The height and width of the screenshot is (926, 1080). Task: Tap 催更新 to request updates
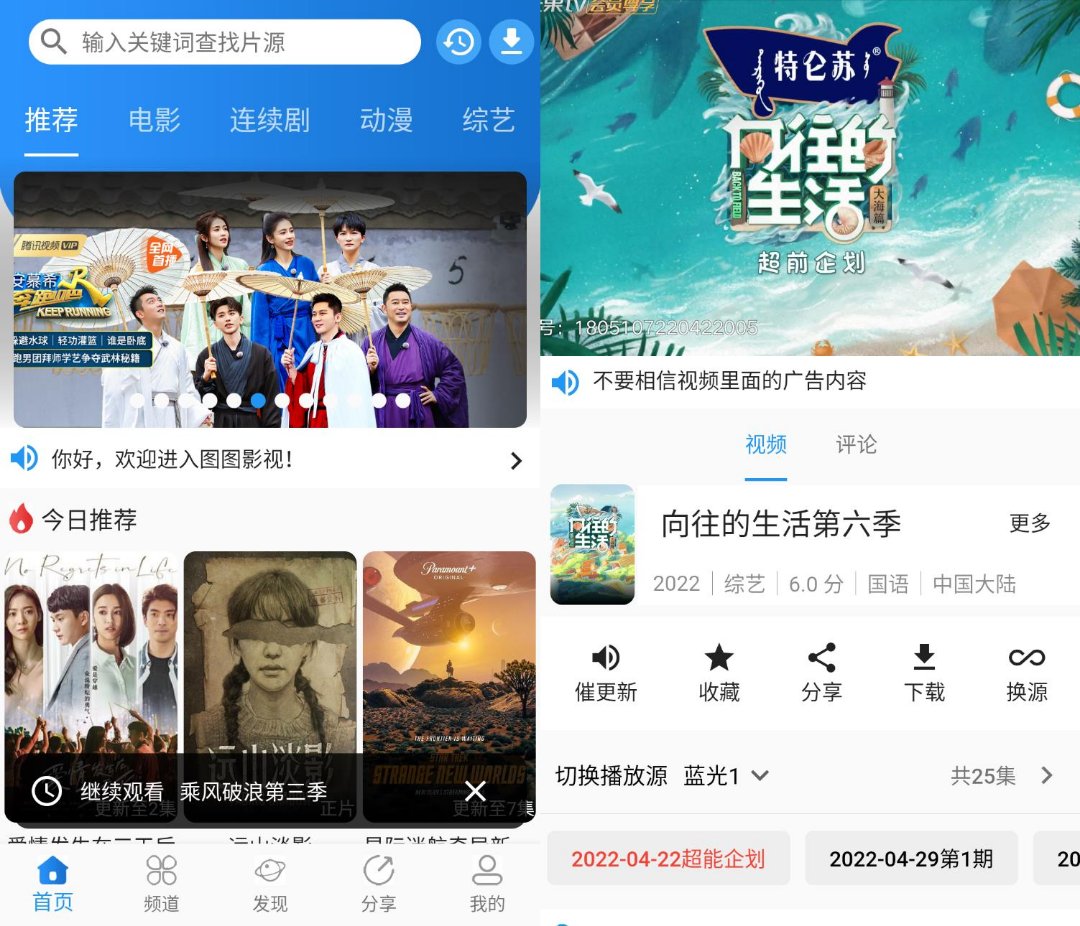[x=605, y=673]
